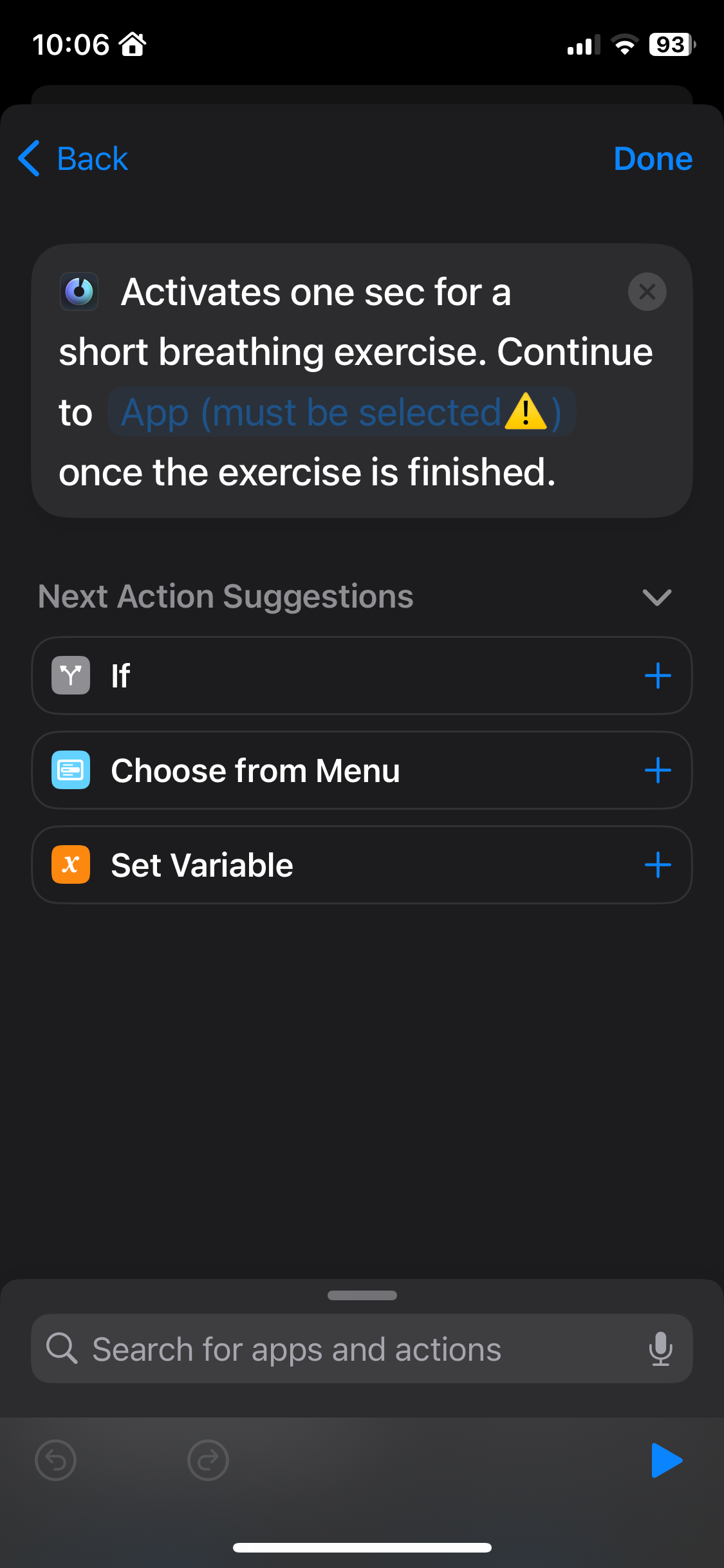Undo the last change
Screen dimensions: 724x1568
(x=56, y=1460)
